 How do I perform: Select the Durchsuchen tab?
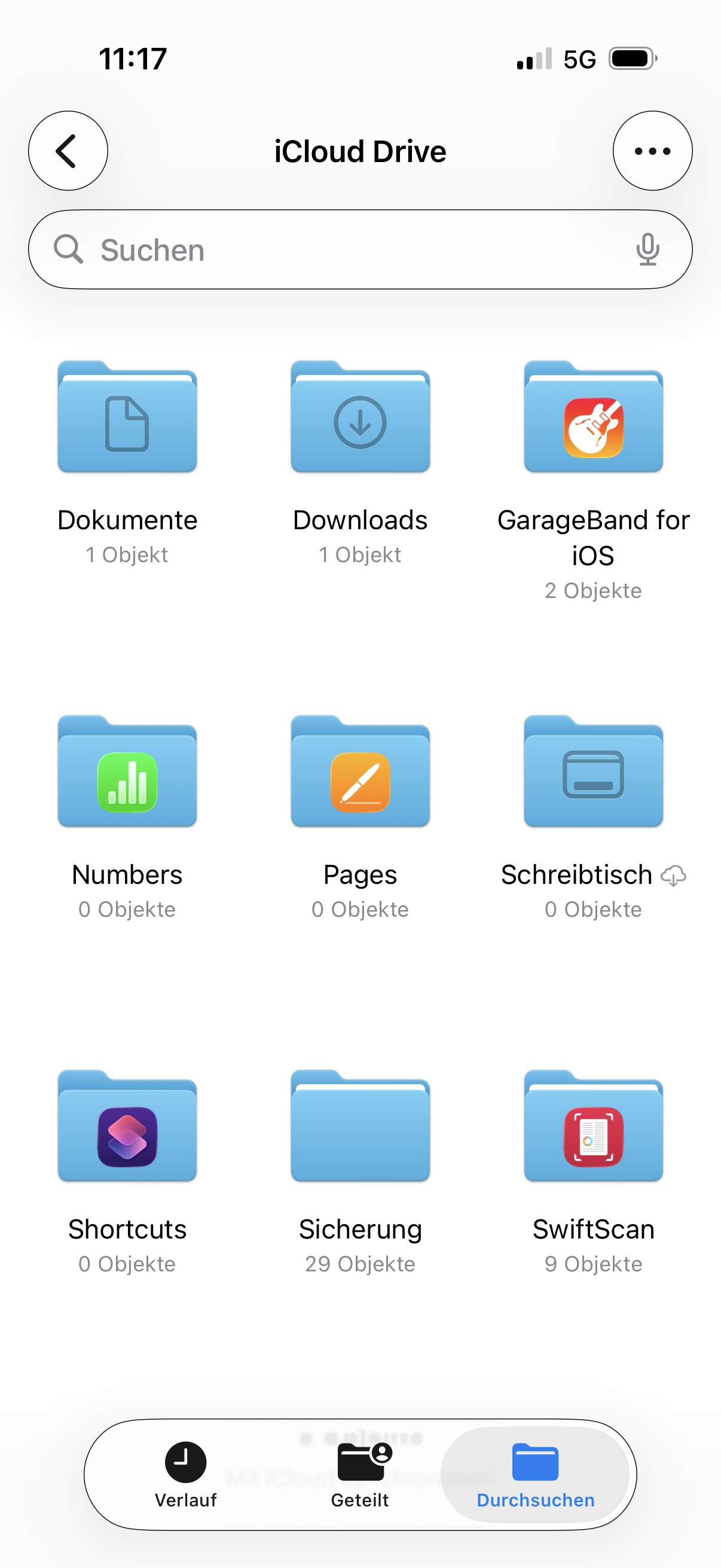coord(535,1474)
